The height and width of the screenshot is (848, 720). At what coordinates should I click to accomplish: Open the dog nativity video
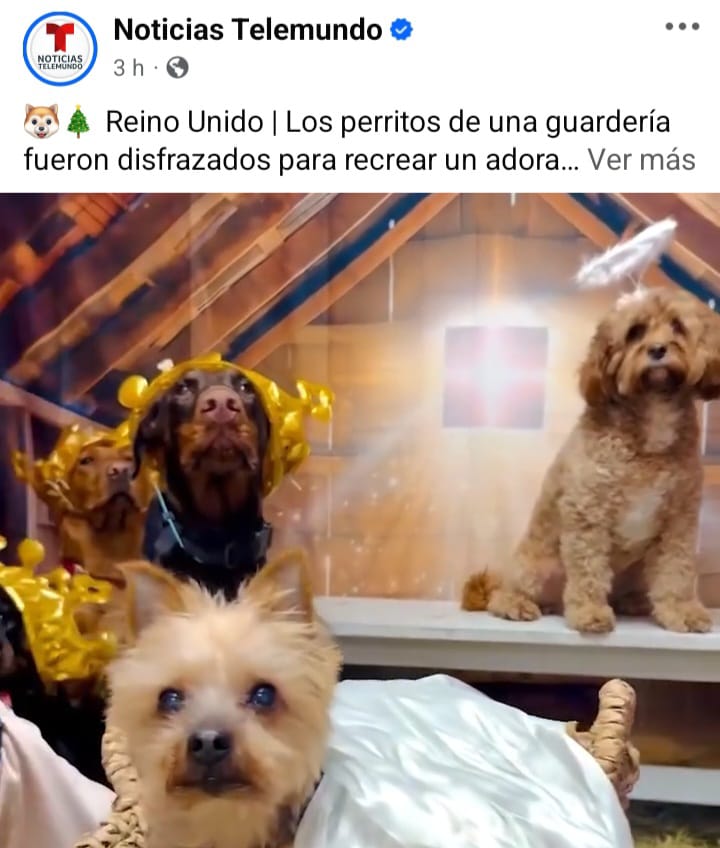tap(360, 520)
